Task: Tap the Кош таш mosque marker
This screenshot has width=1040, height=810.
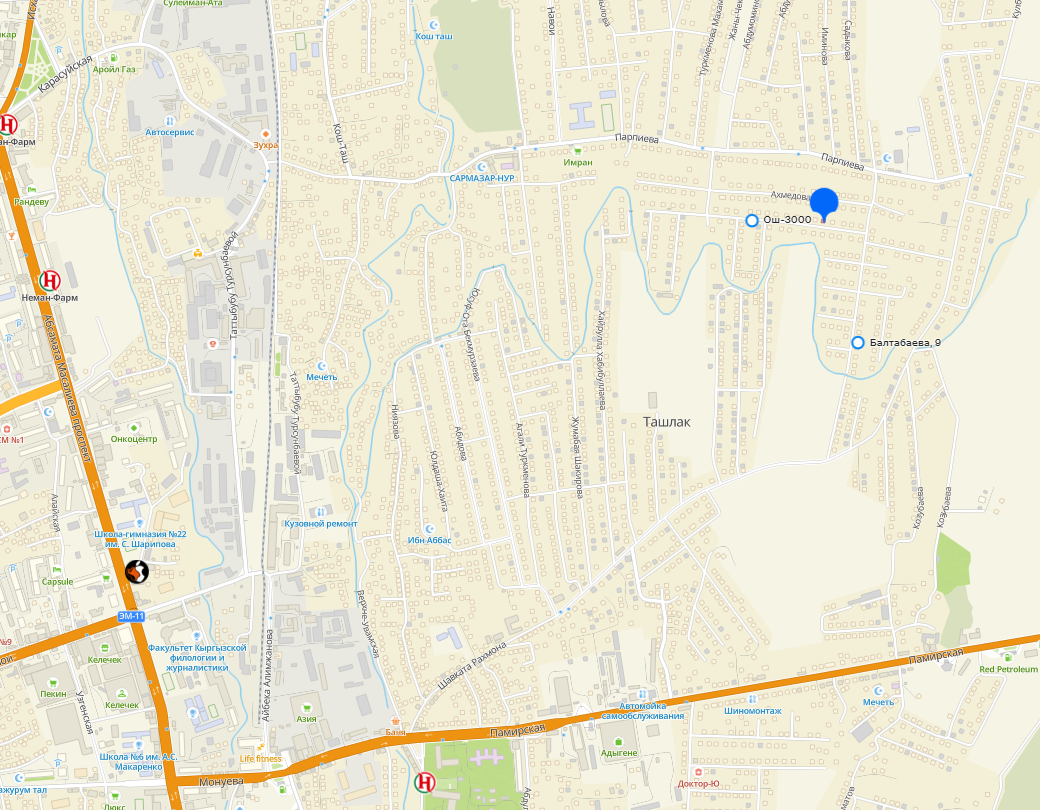Action: coord(433,24)
